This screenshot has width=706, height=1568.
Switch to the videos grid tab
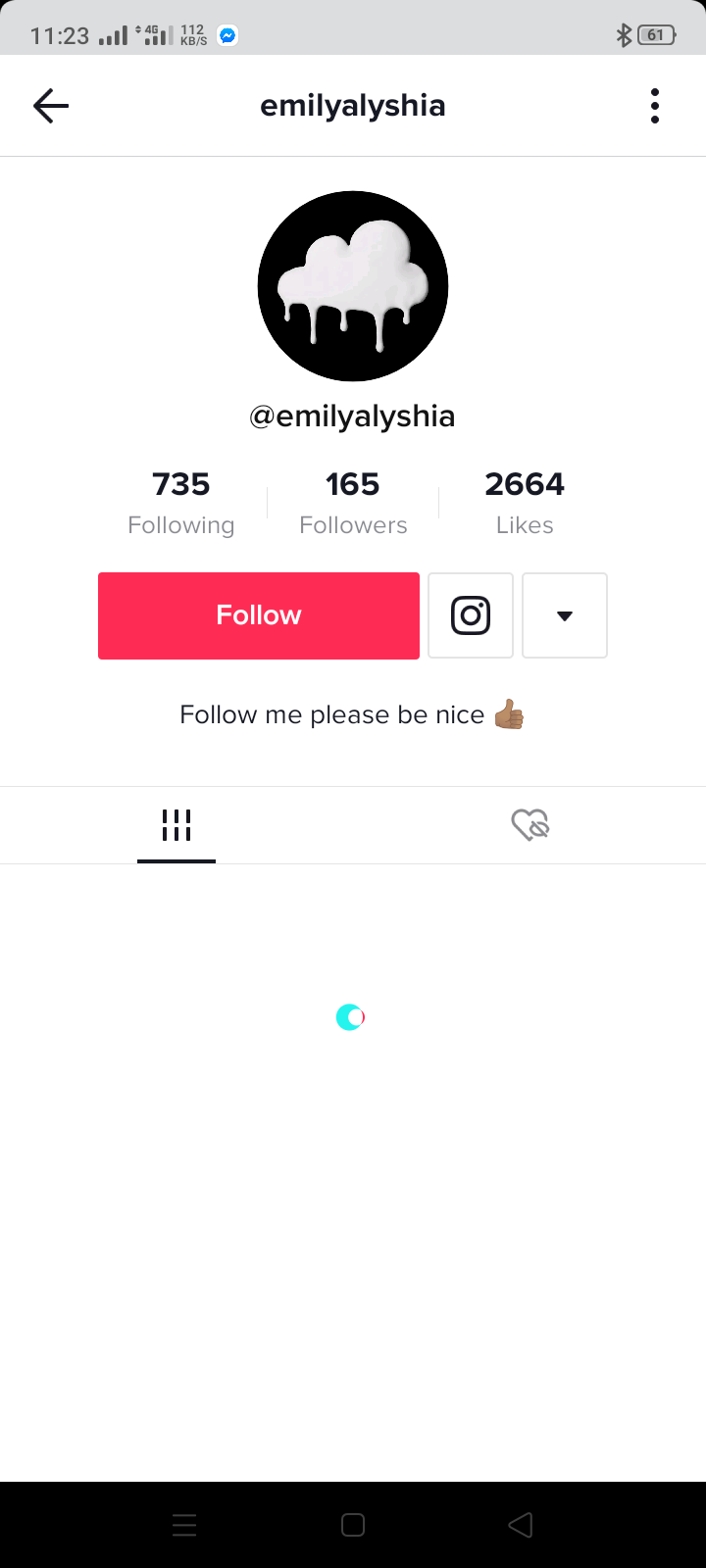tap(176, 825)
